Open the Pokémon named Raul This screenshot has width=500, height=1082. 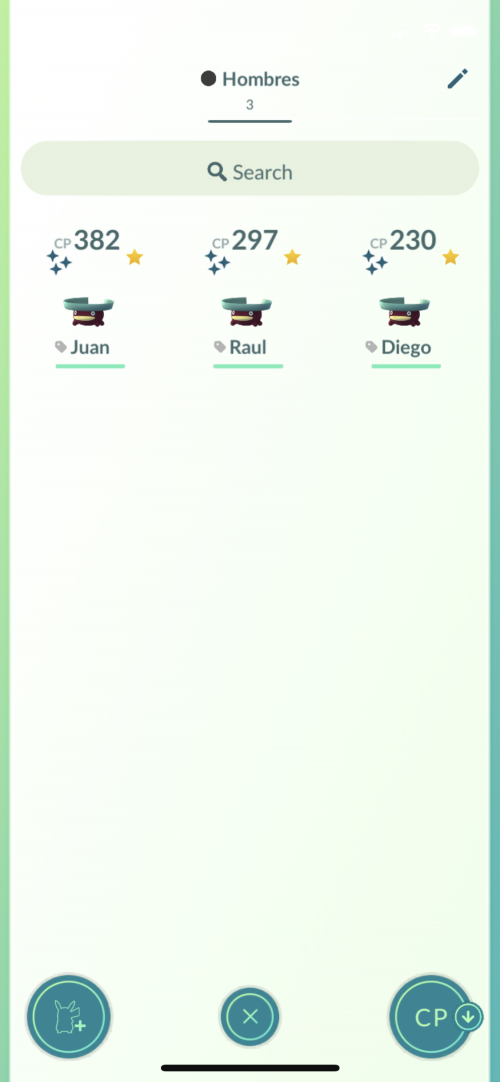coord(248,297)
